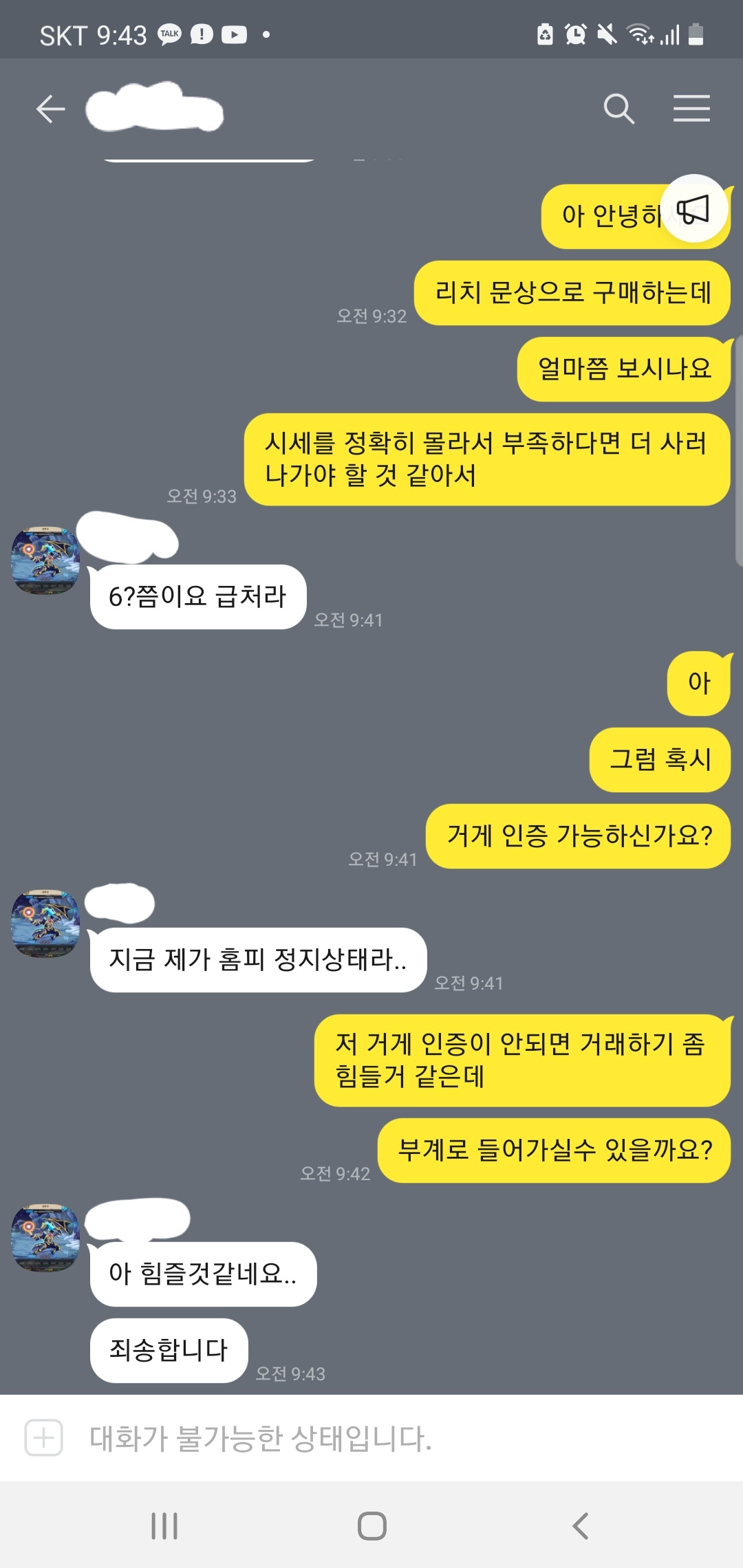Search within this conversation
Screen dimensions: 743x1568
point(618,109)
